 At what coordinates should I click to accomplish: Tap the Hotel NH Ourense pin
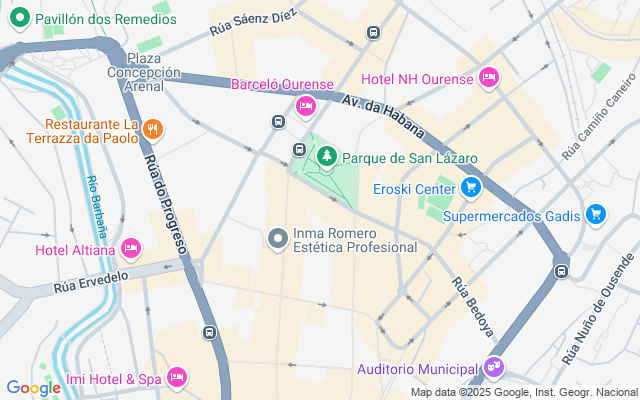[489, 77]
